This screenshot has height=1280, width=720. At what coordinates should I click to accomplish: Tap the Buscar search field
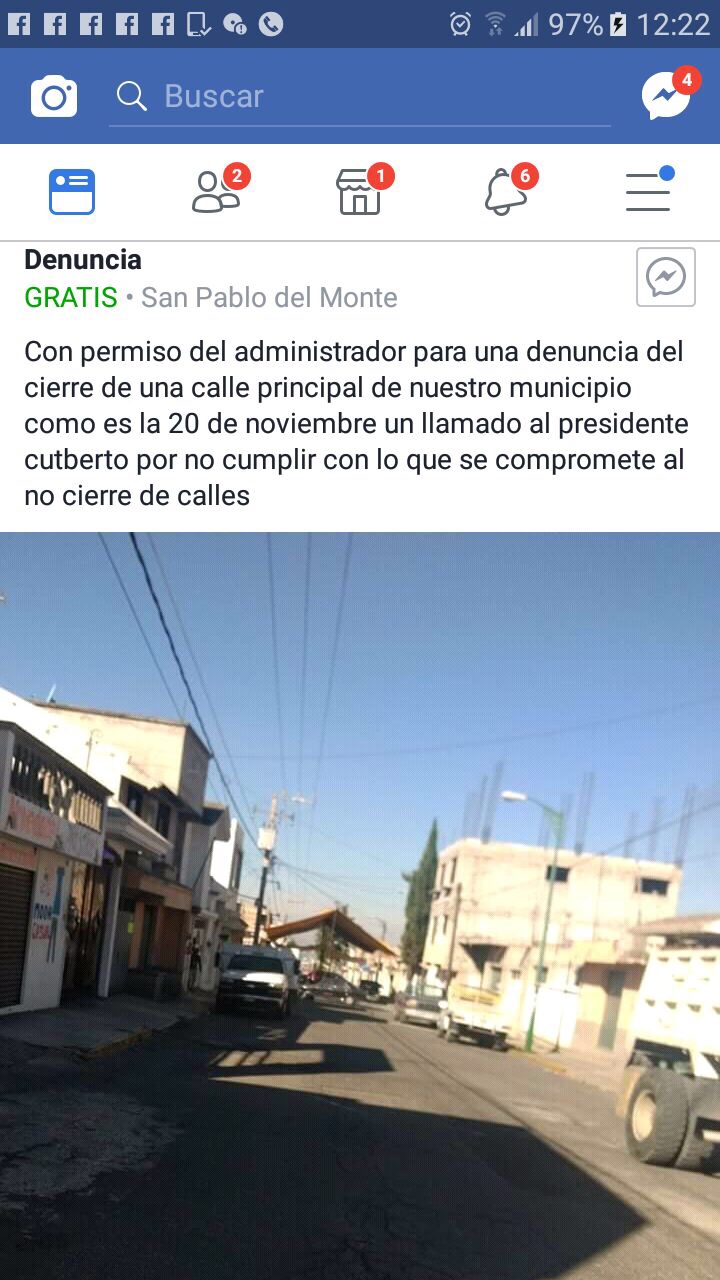(x=360, y=96)
